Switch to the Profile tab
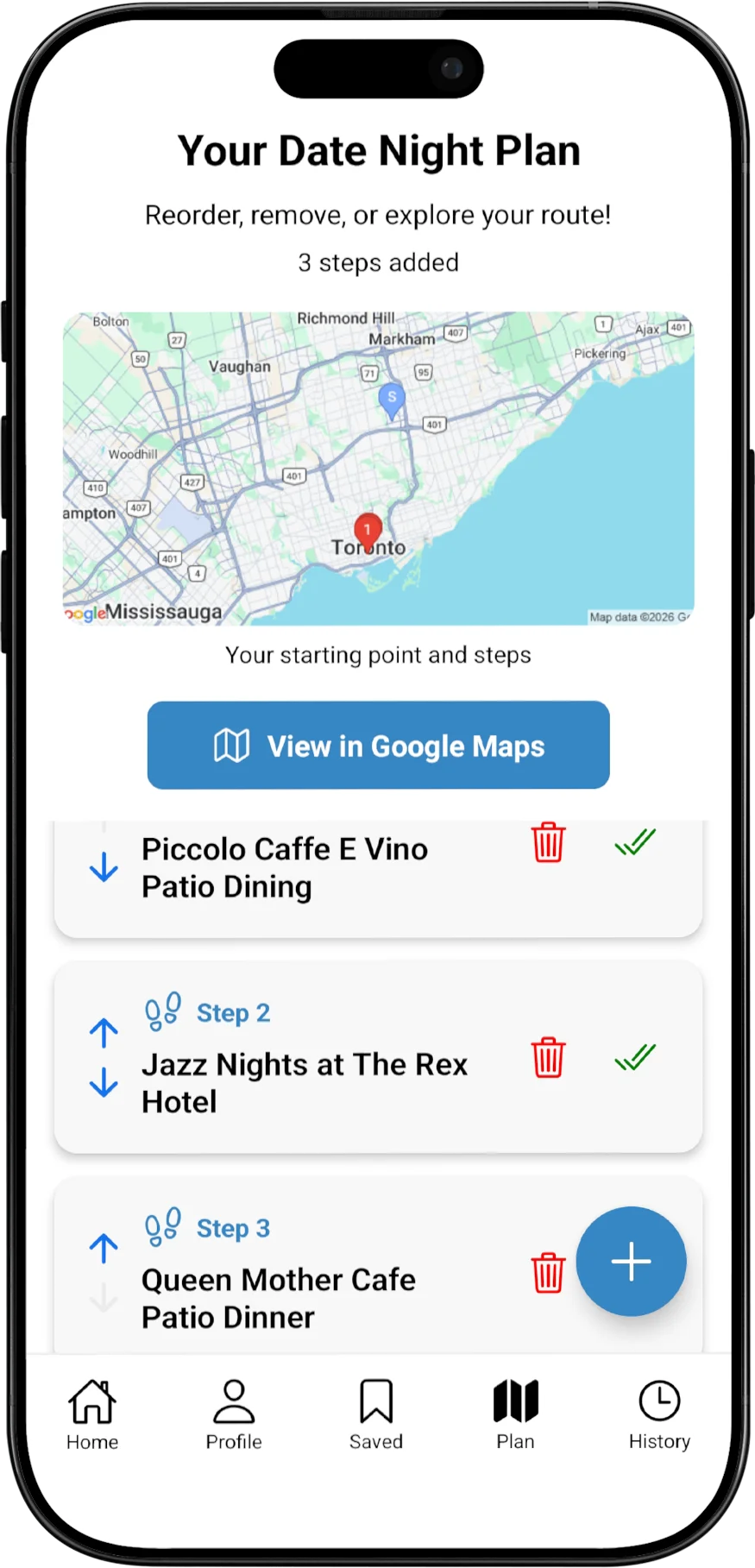This screenshot has width=755, height=1568. [x=234, y=1415]
